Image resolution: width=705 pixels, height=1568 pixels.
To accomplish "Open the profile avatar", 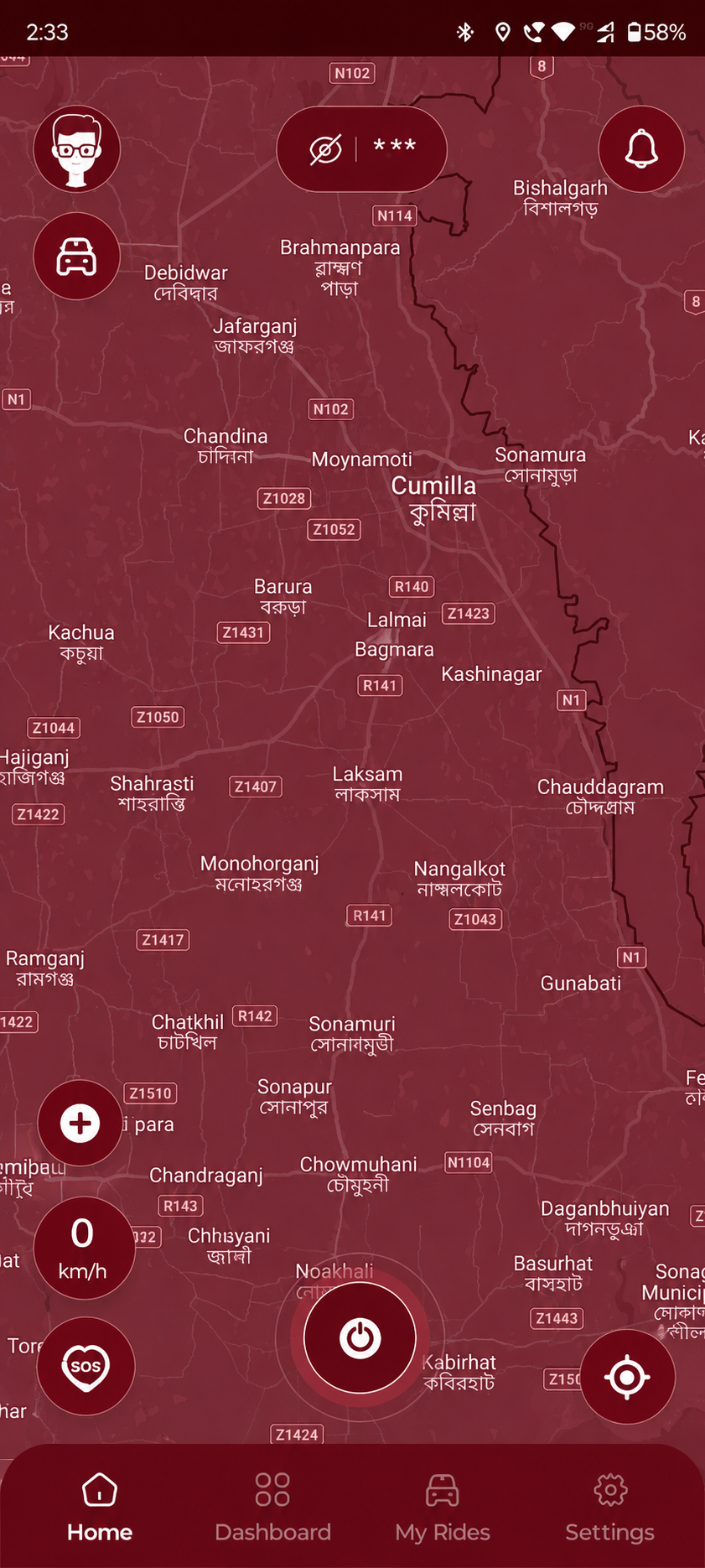I will click(x=77, y=149).
